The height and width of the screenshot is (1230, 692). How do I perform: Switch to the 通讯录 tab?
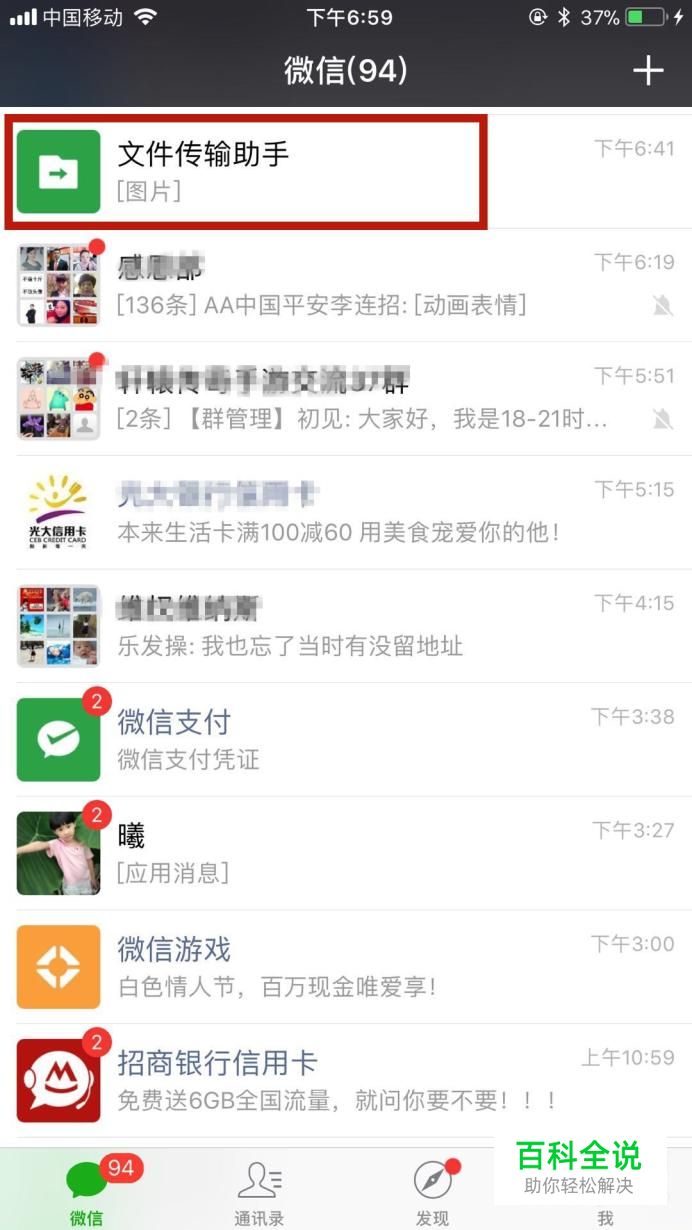point(259,1192)
